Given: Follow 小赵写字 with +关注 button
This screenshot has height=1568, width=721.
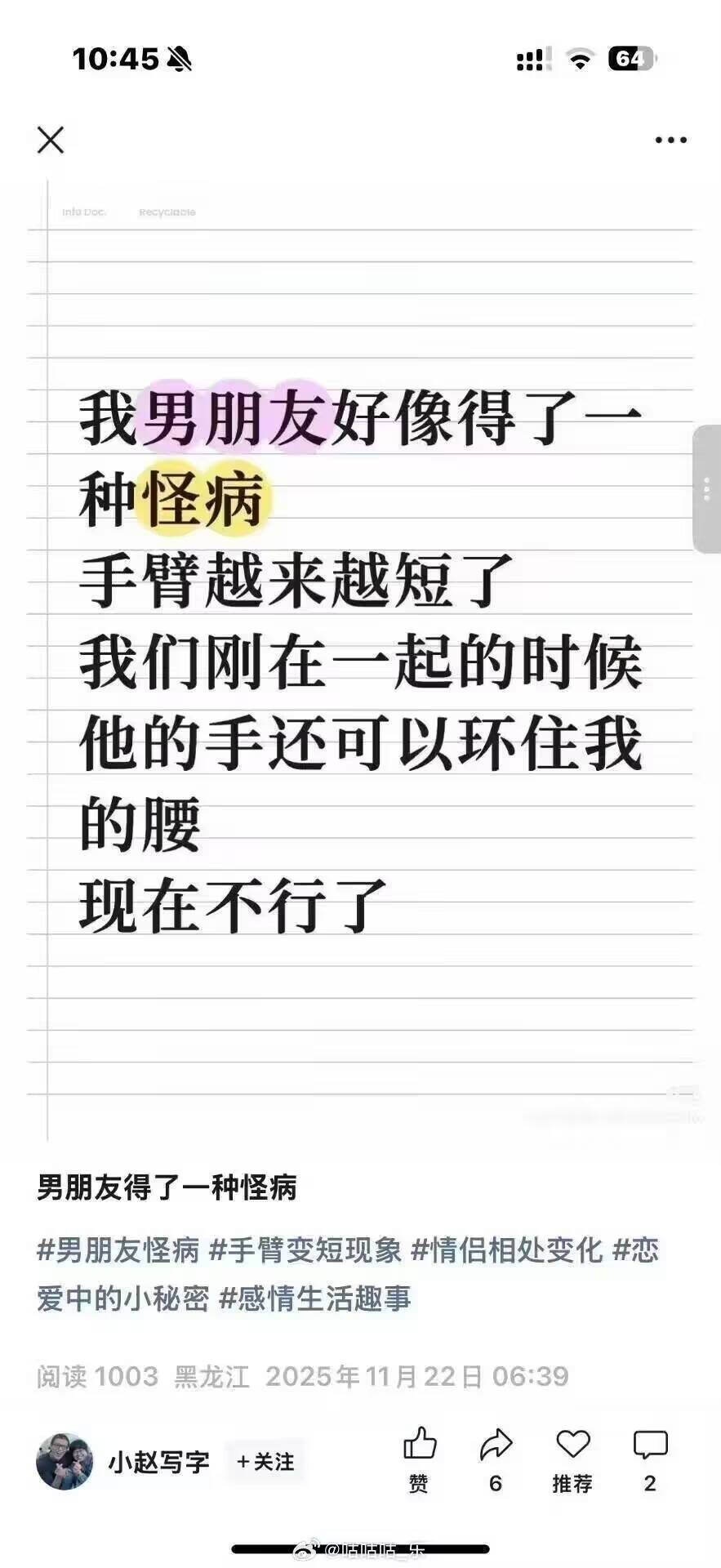Looking at the screenshot, I should tap(265, 1461).
